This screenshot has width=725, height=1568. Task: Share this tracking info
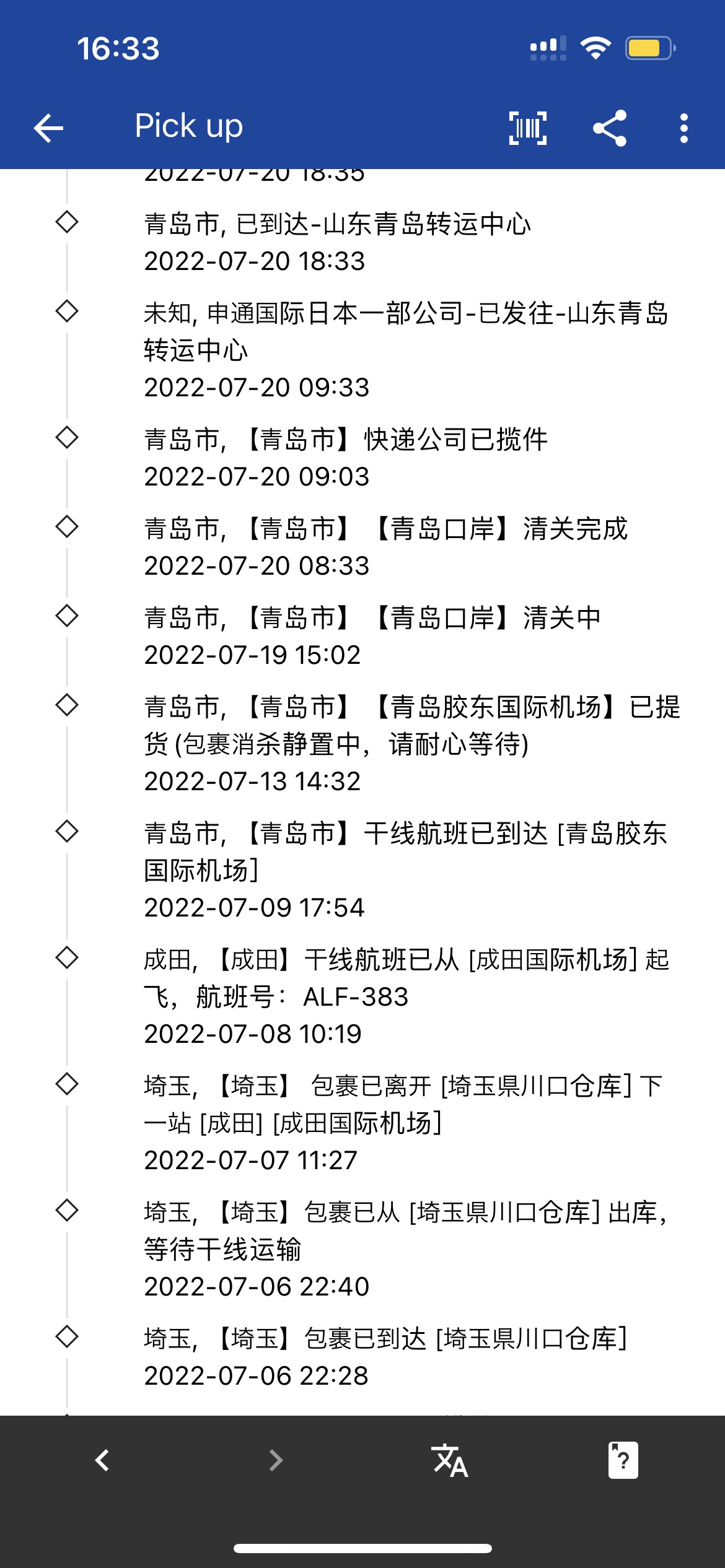point(610,128)
